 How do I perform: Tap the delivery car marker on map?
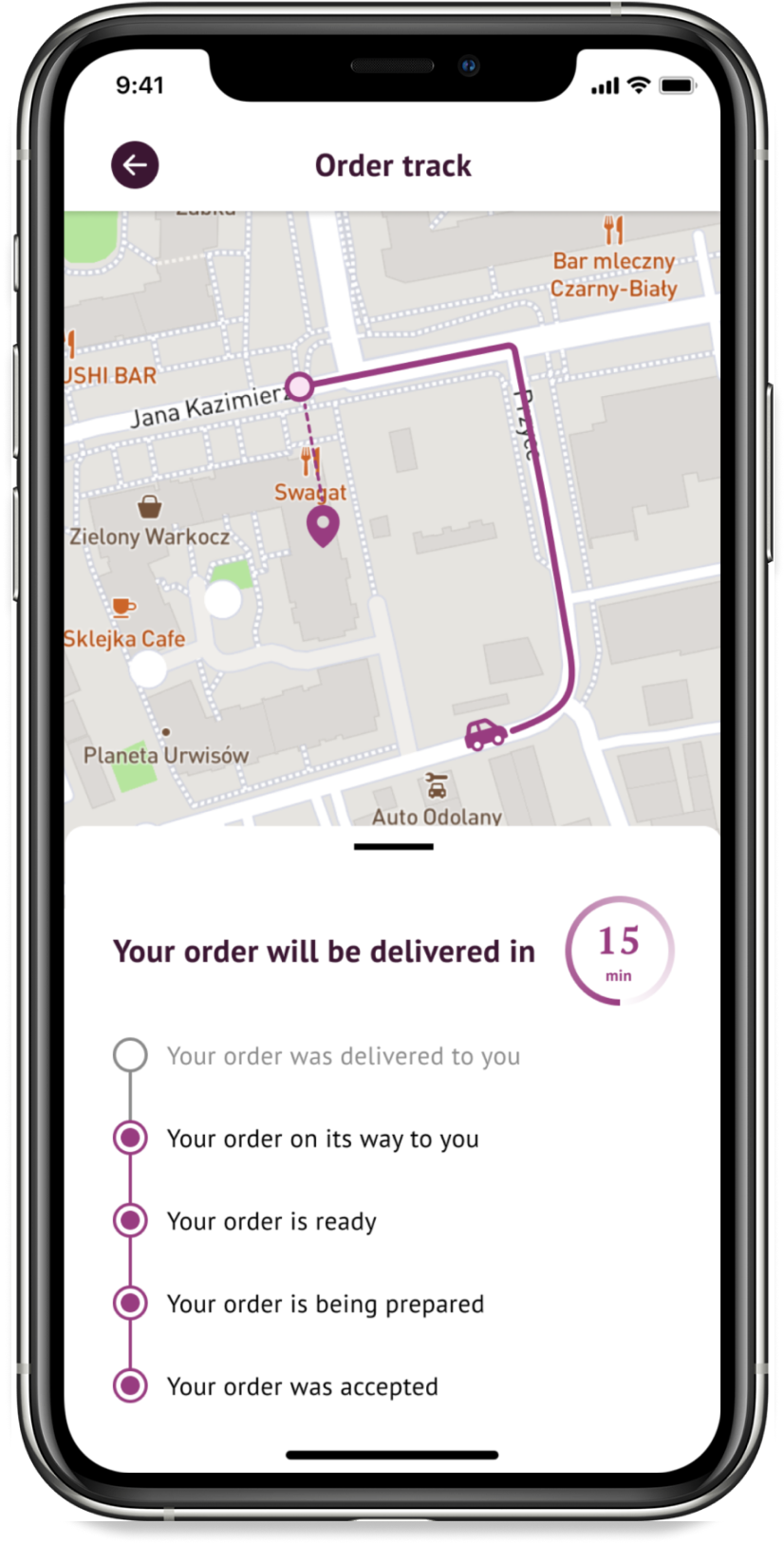(485, 734)
